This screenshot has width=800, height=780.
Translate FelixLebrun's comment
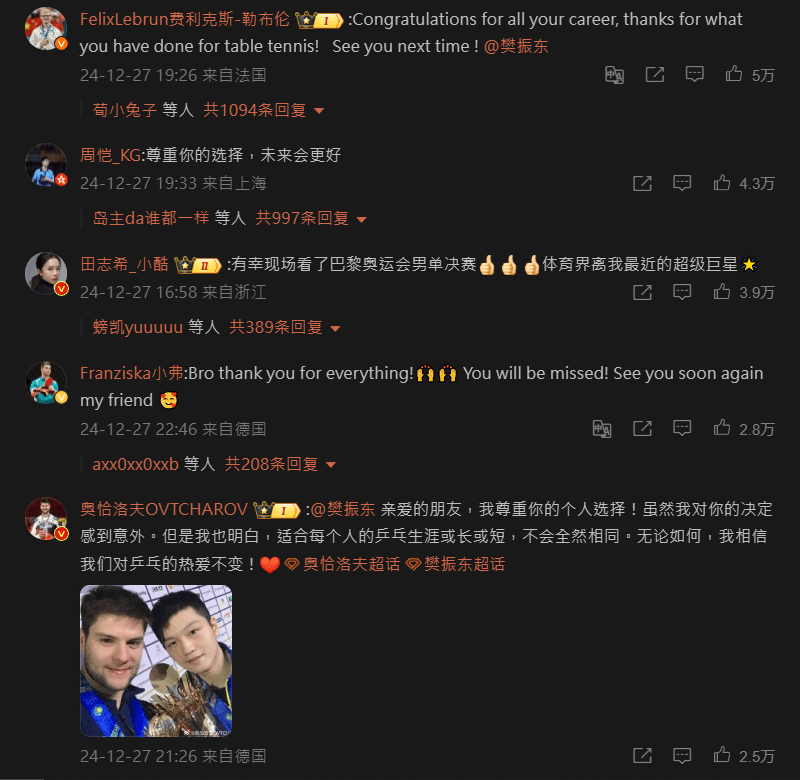point(615,74)
